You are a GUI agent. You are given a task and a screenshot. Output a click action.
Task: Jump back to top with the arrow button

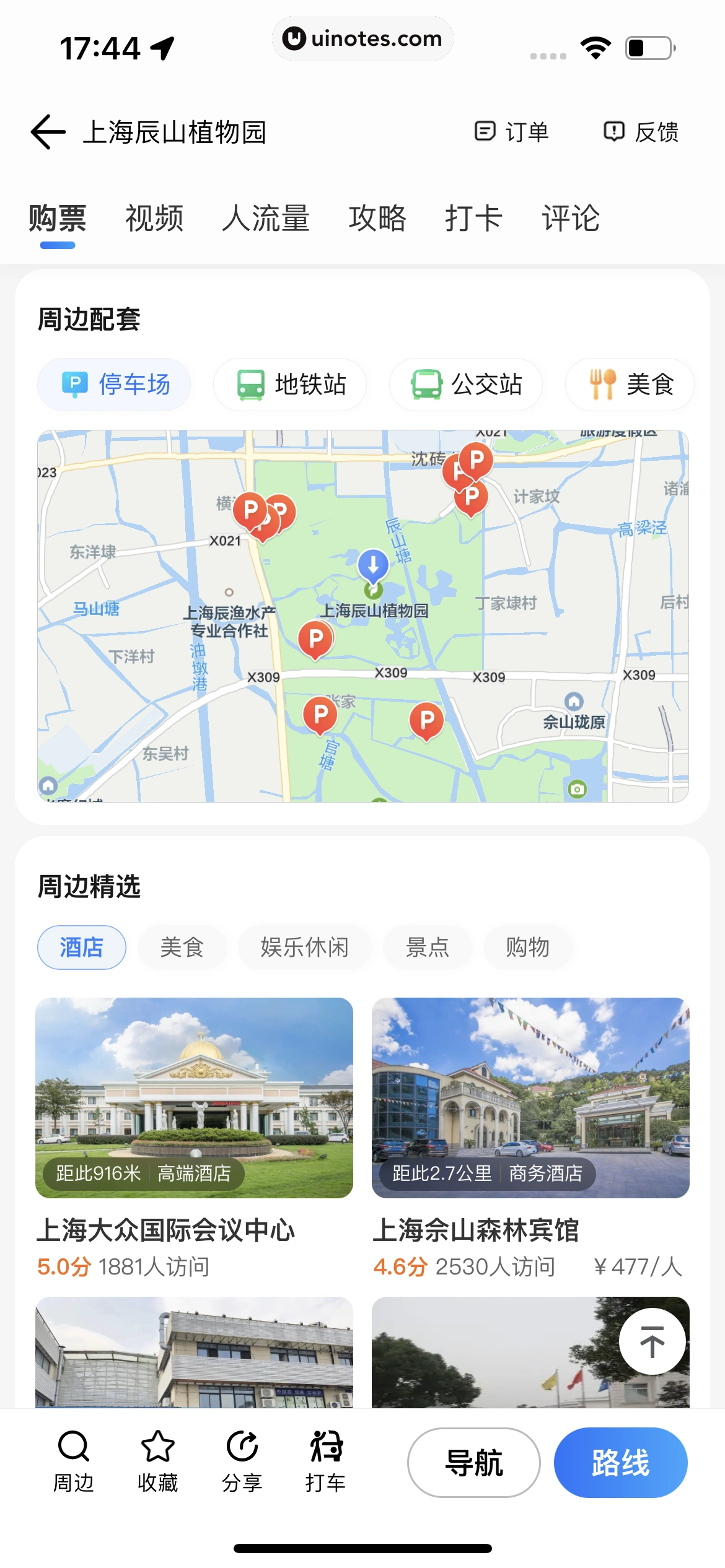652,1342
